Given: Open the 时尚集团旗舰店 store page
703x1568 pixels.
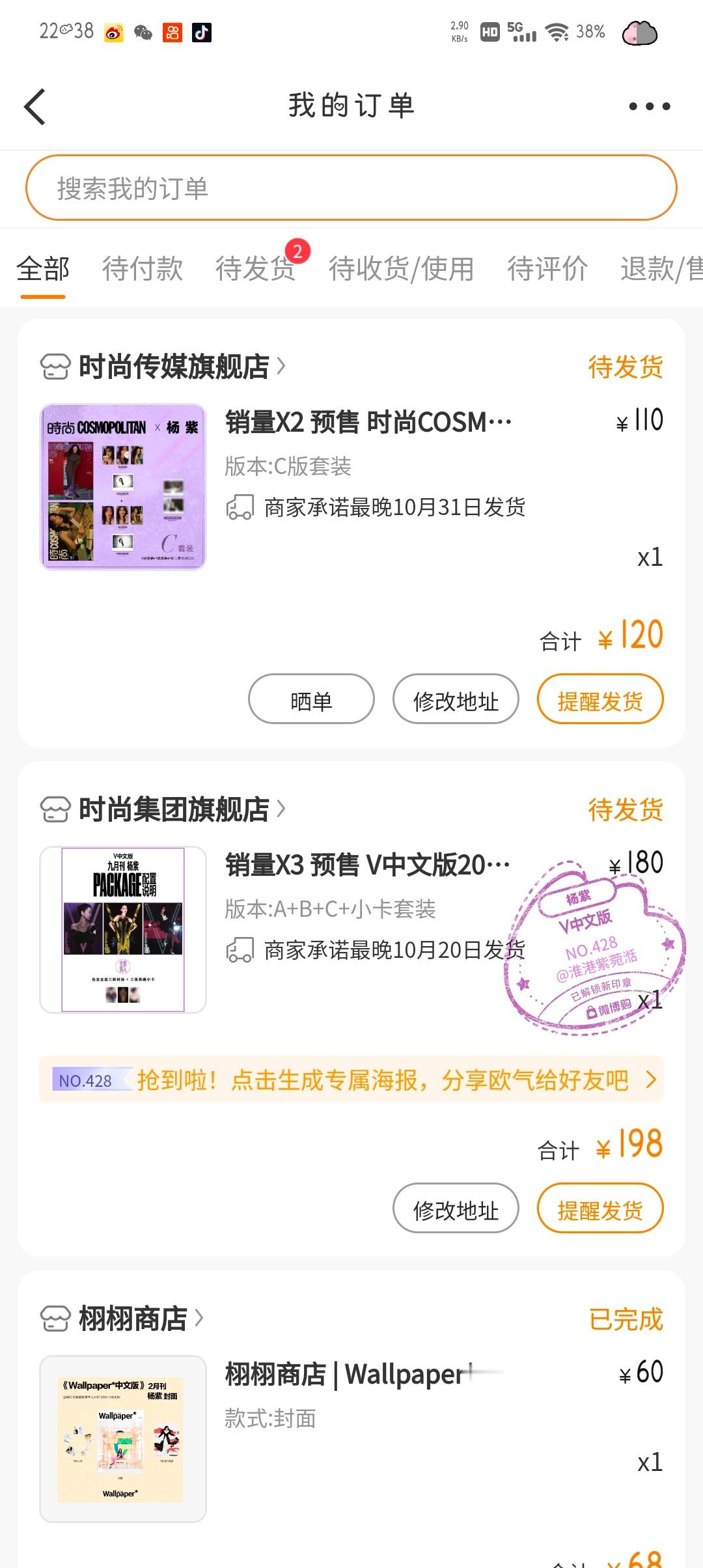Looking at the screenshot, I should [173, 809].
